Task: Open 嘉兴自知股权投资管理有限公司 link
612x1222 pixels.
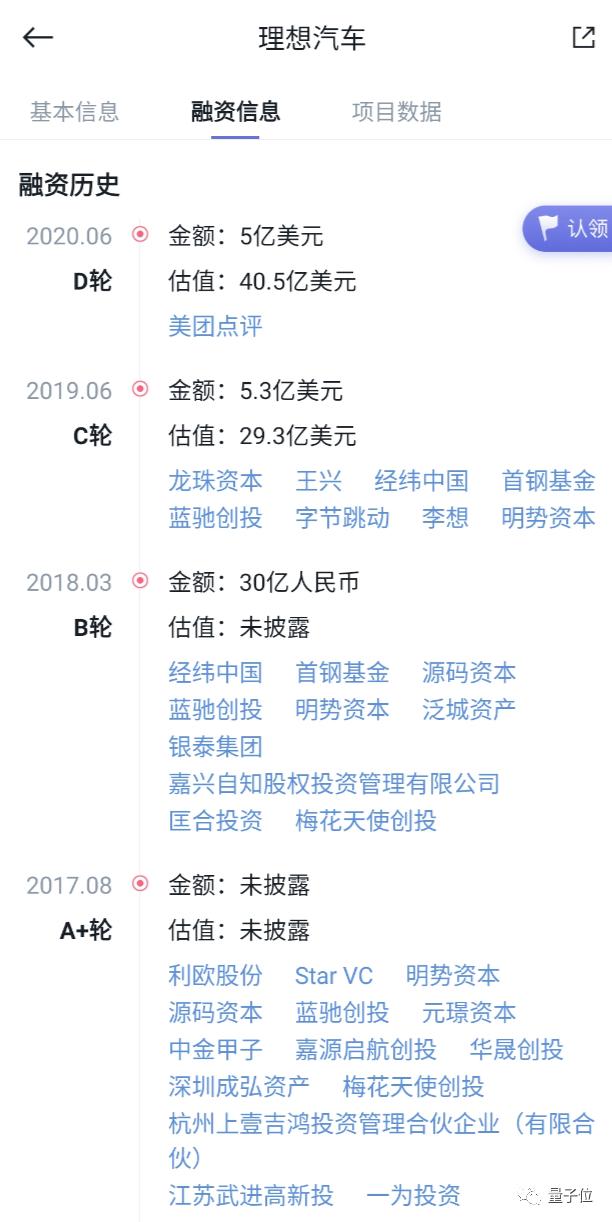Action: click(x=334, y=784)
